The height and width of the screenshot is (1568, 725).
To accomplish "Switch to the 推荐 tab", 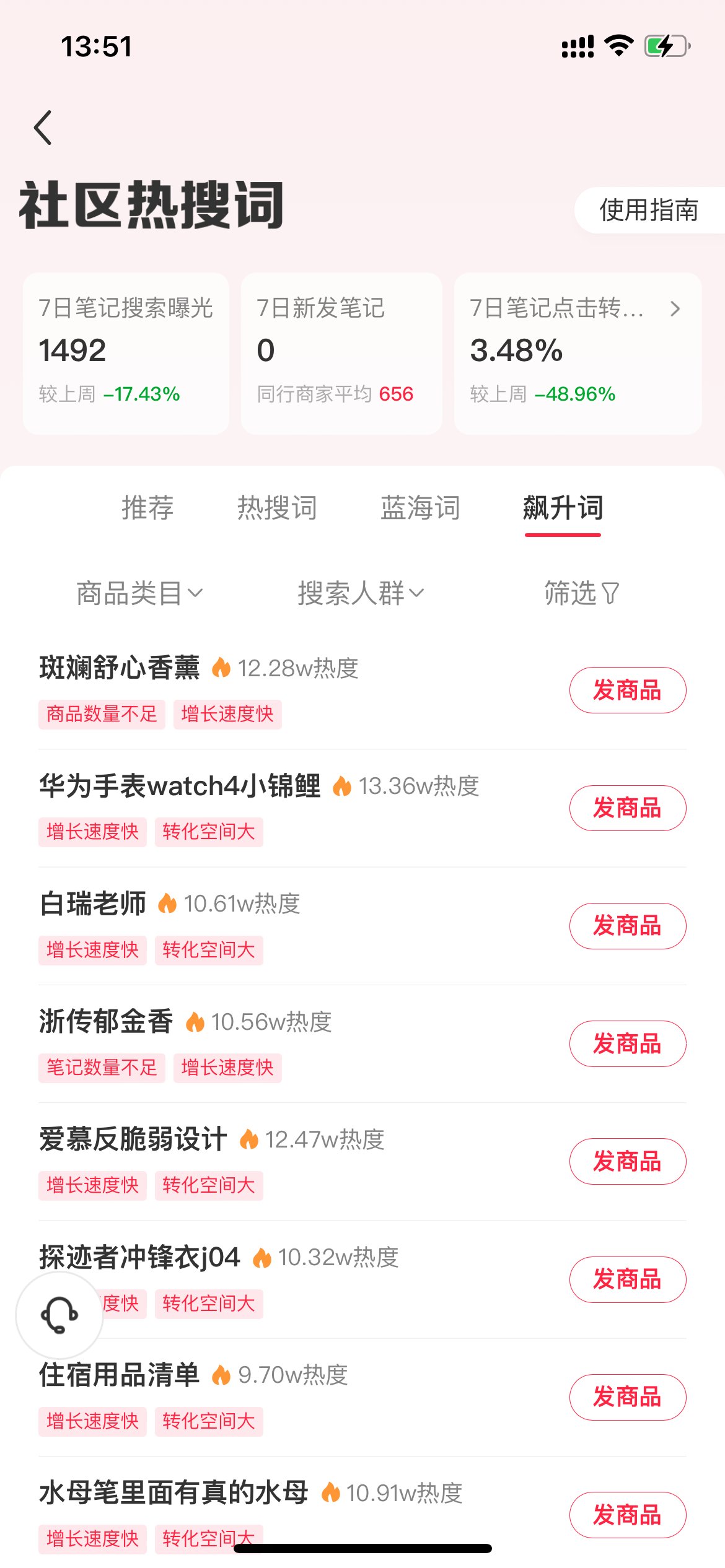I will [x=147, y=508].
